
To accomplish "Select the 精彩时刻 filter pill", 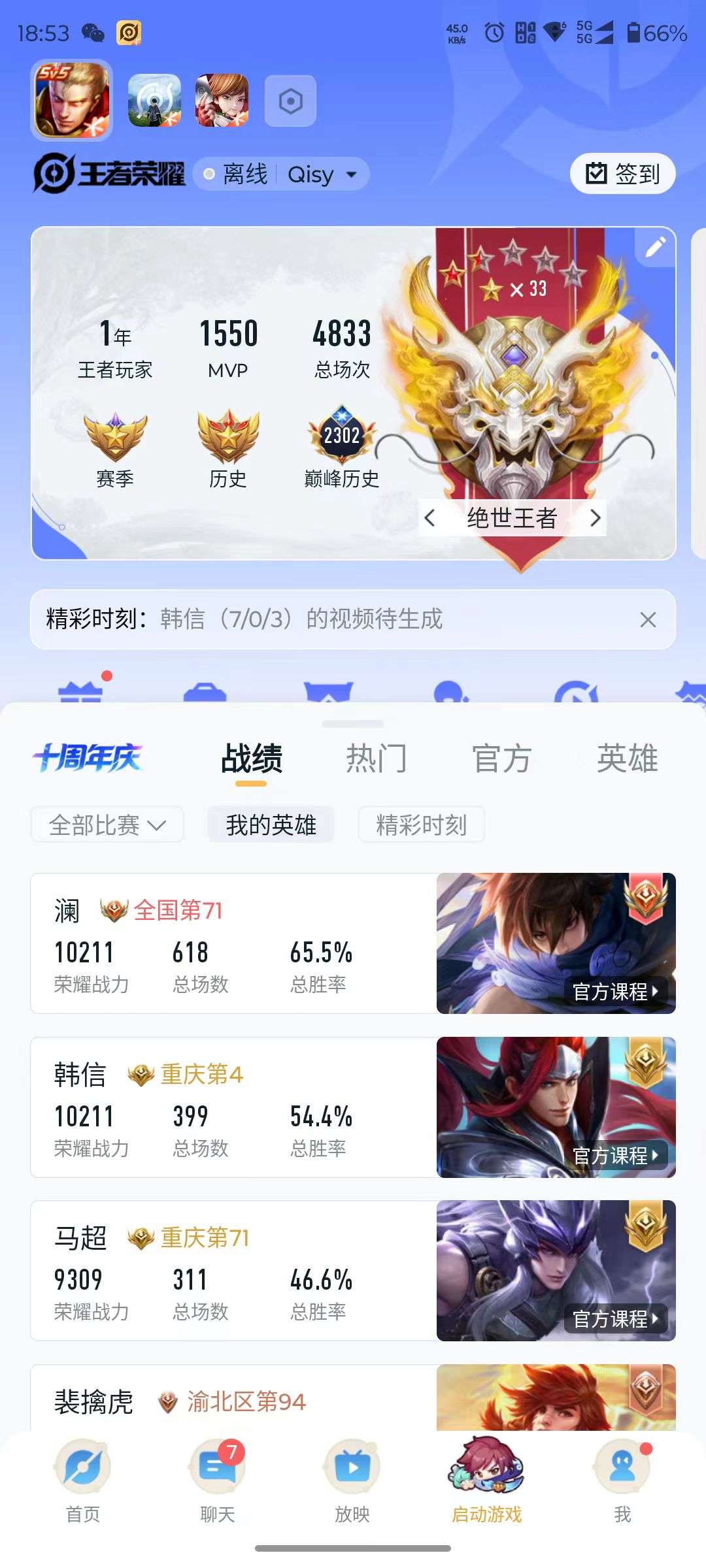I will pyautogui.click(x=421, y=825).
